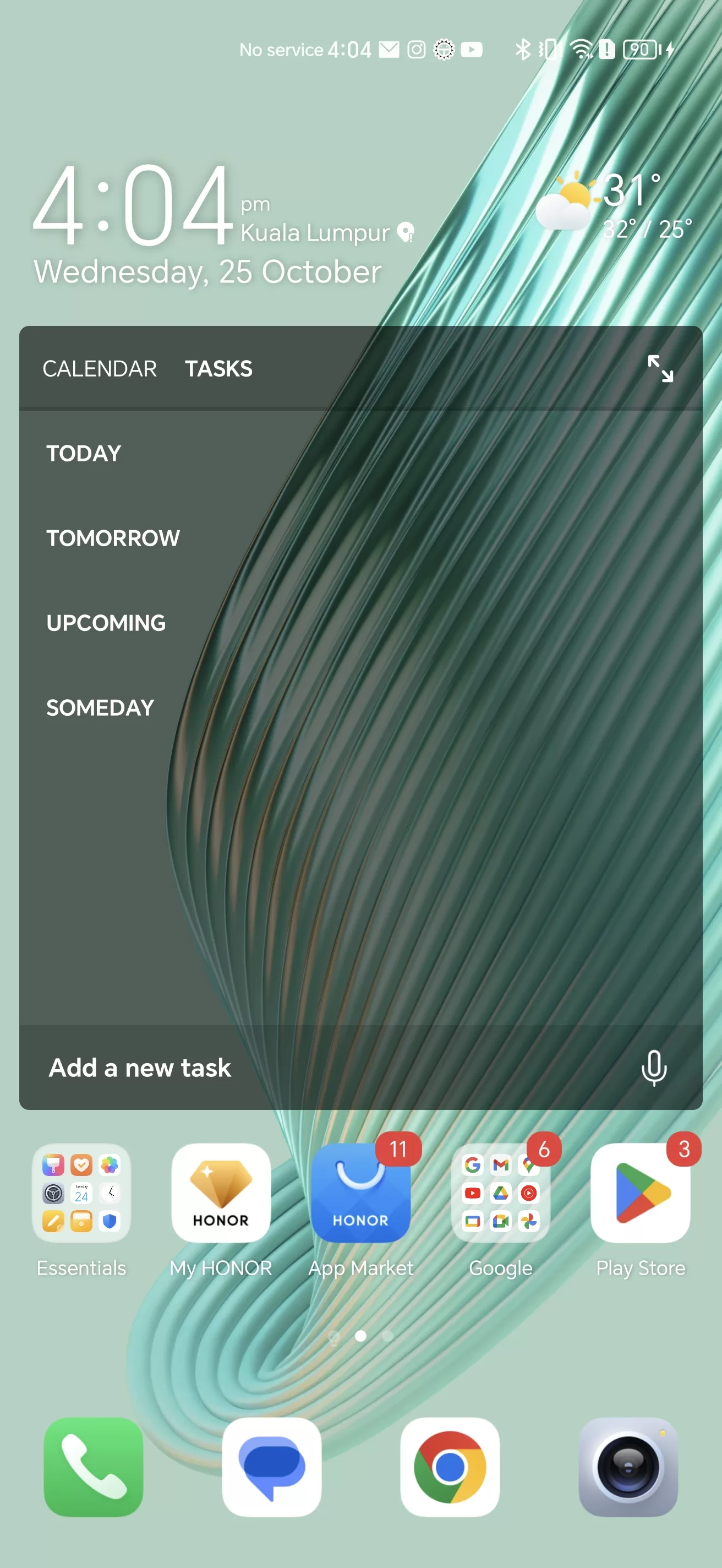Viewport: 722px width, 1568px height.
Task: Add a task by voice with microphone
Action: click(654, 1068)
